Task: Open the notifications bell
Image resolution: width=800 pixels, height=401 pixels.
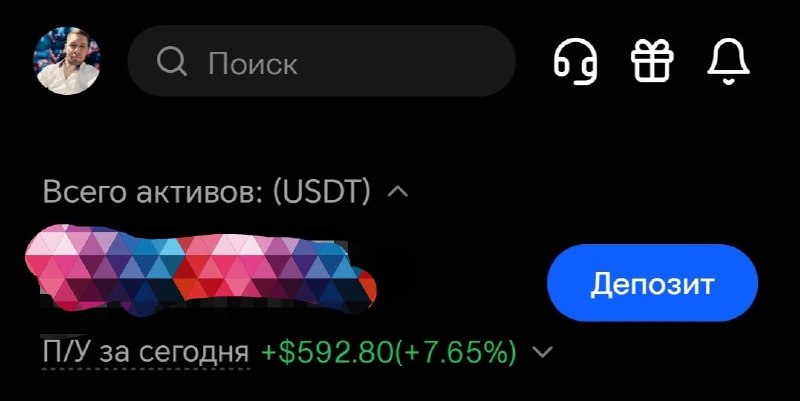Action: pos(728,61)
